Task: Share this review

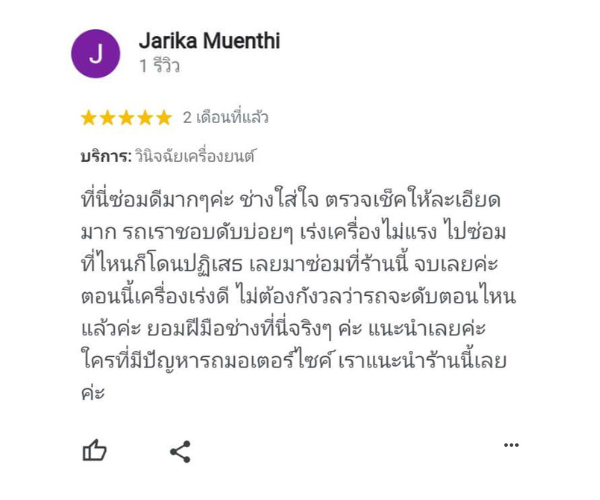Action: click(180, 451)
